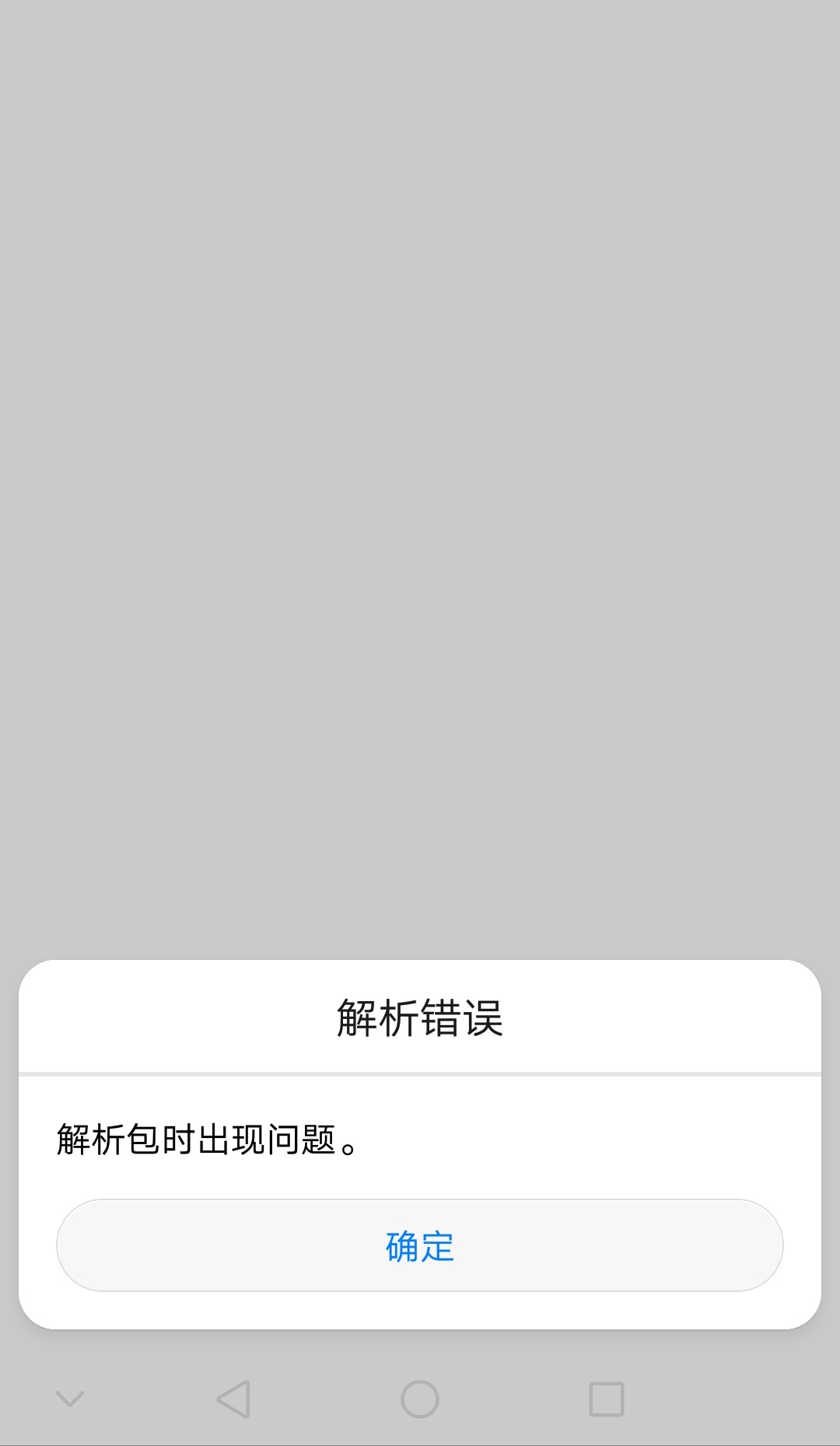Hide the navigation bar with the down chevron

tap(70, 1399)
